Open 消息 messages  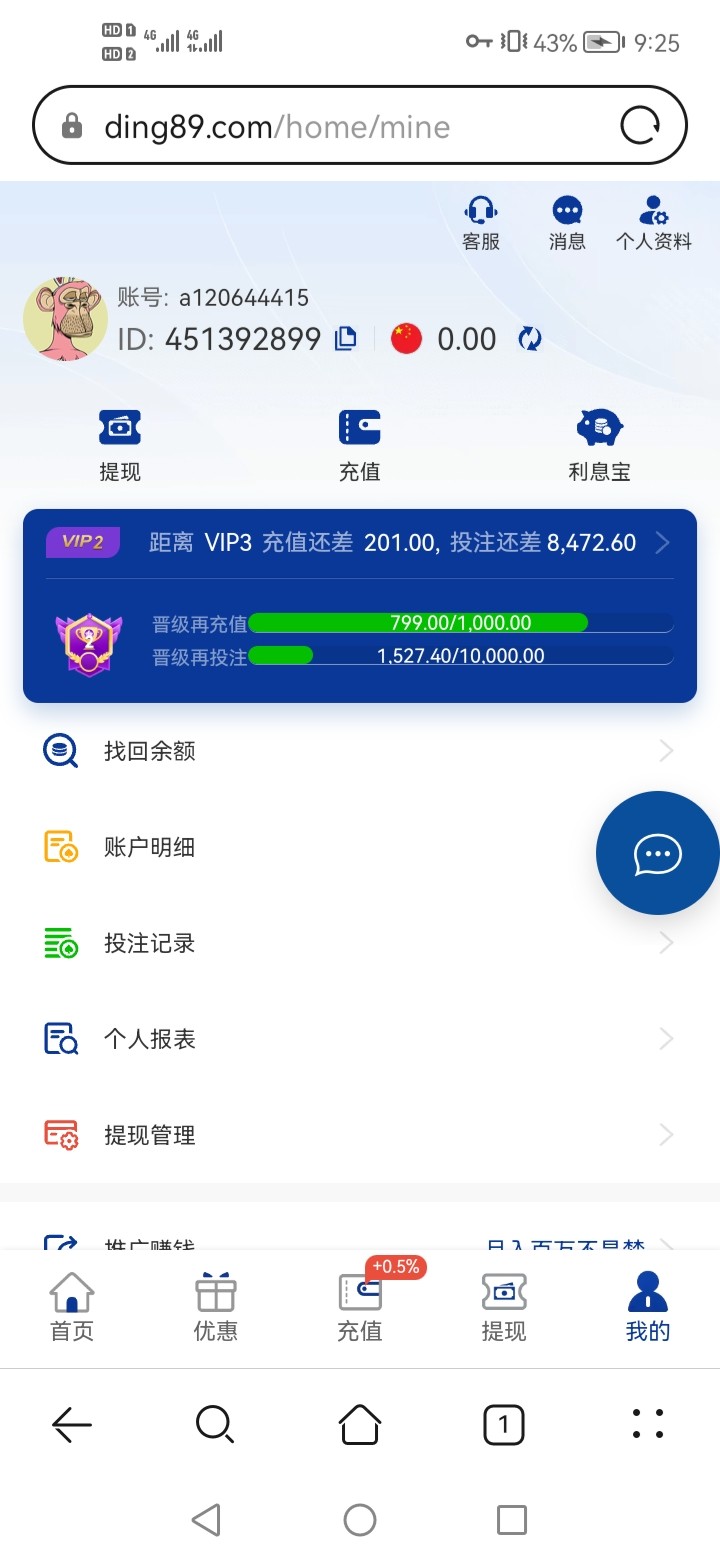tap(567, 223)
